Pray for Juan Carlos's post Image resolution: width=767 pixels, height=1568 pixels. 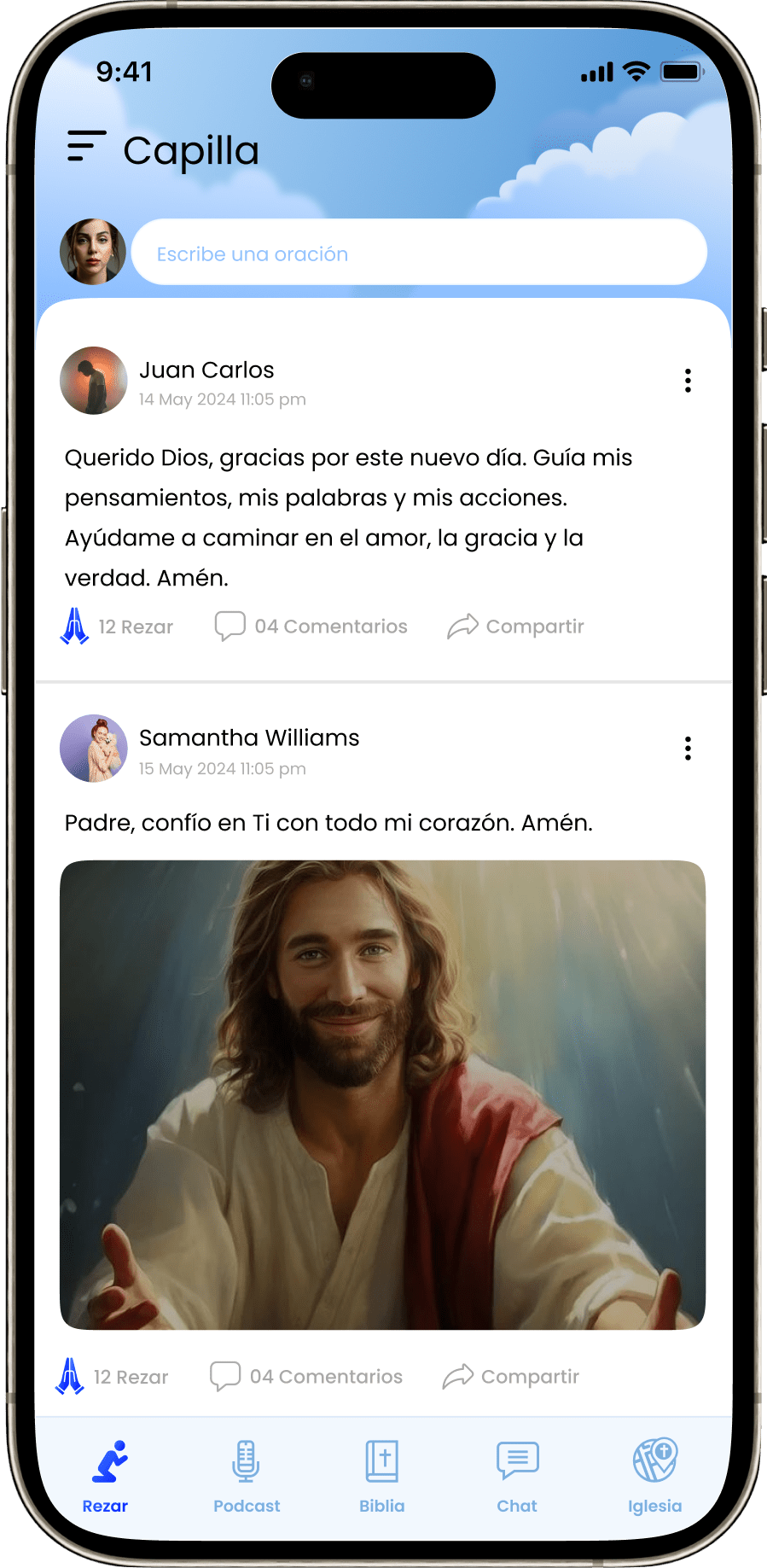[x=117, y=627]
